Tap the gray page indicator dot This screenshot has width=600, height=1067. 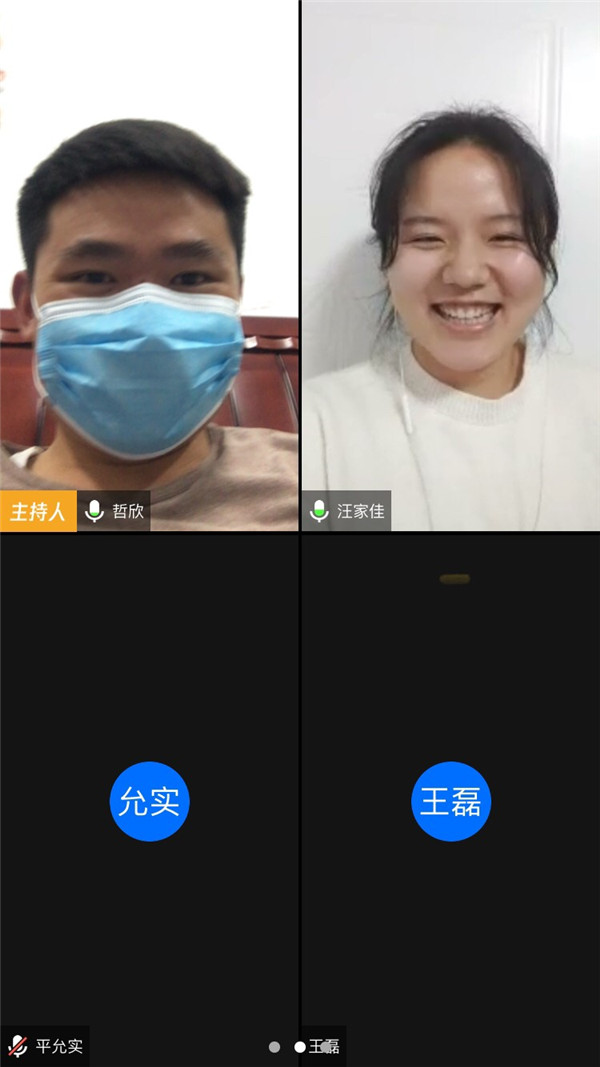274,1047
